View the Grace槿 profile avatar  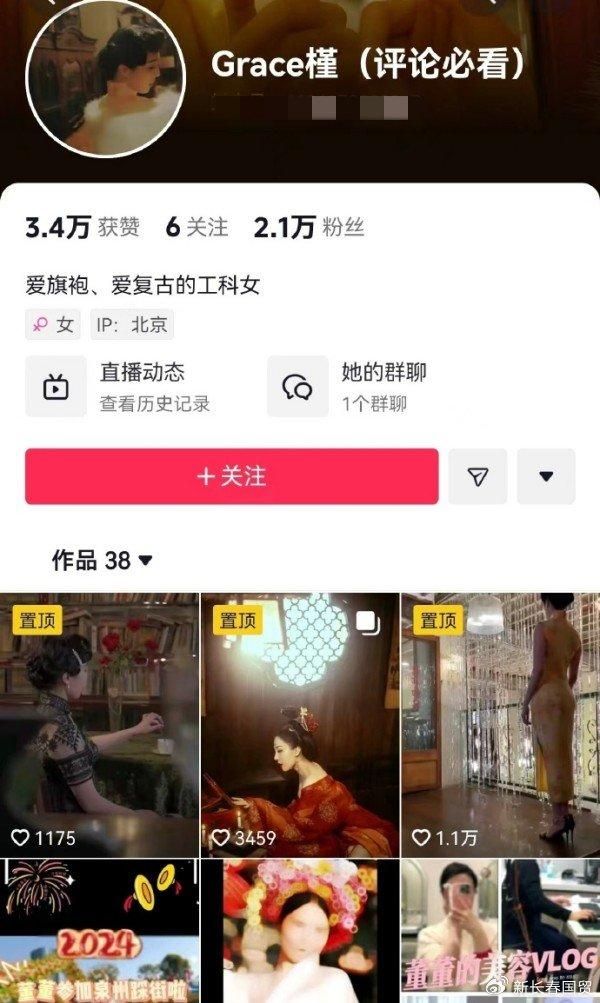point(105,78)
